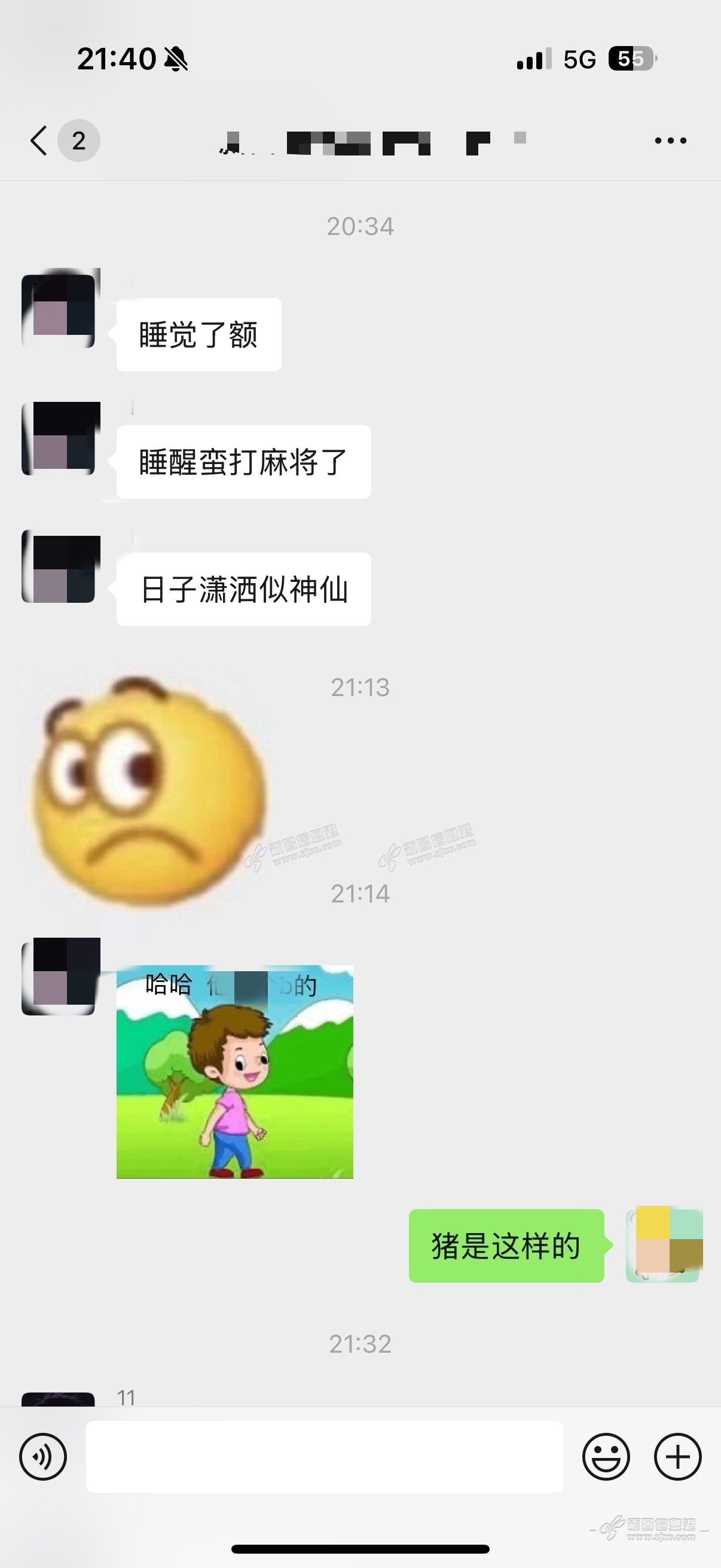Switch to voice message input

tap(42, 1457)
